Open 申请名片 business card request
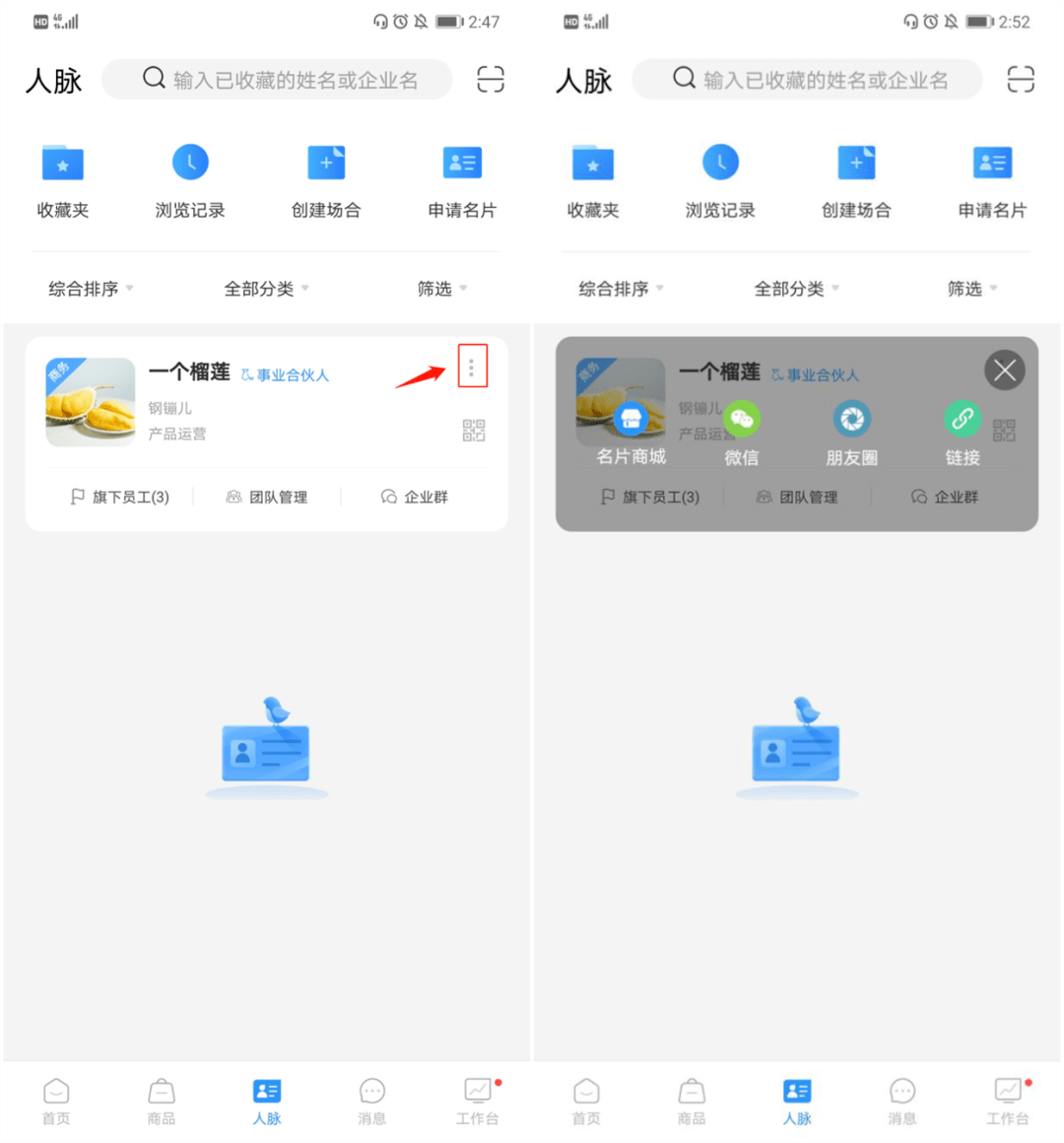Viewport: 1064px width, 1143px height. (x=462, y=163)
